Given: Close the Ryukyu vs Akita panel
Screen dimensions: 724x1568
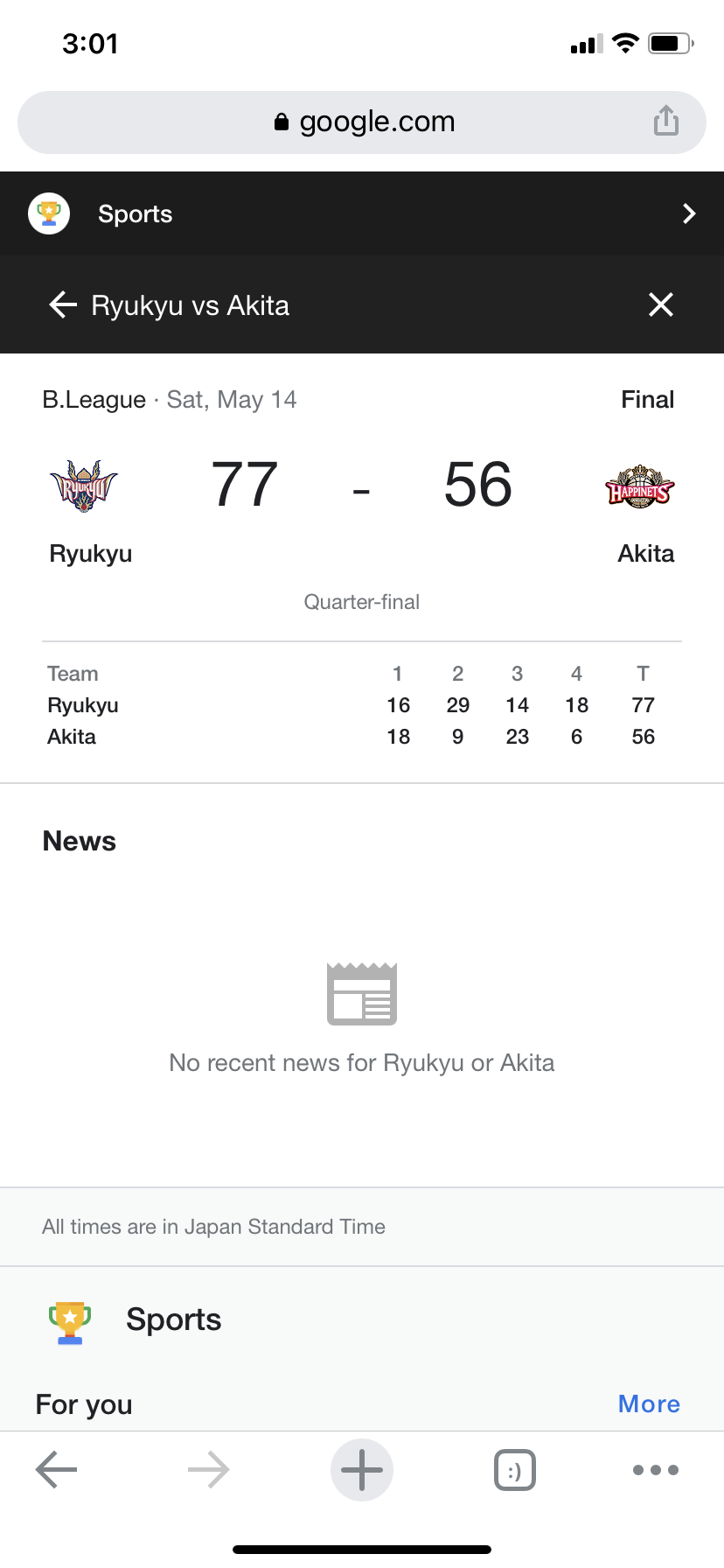Looking at the screenshot, I should (661, 304).
